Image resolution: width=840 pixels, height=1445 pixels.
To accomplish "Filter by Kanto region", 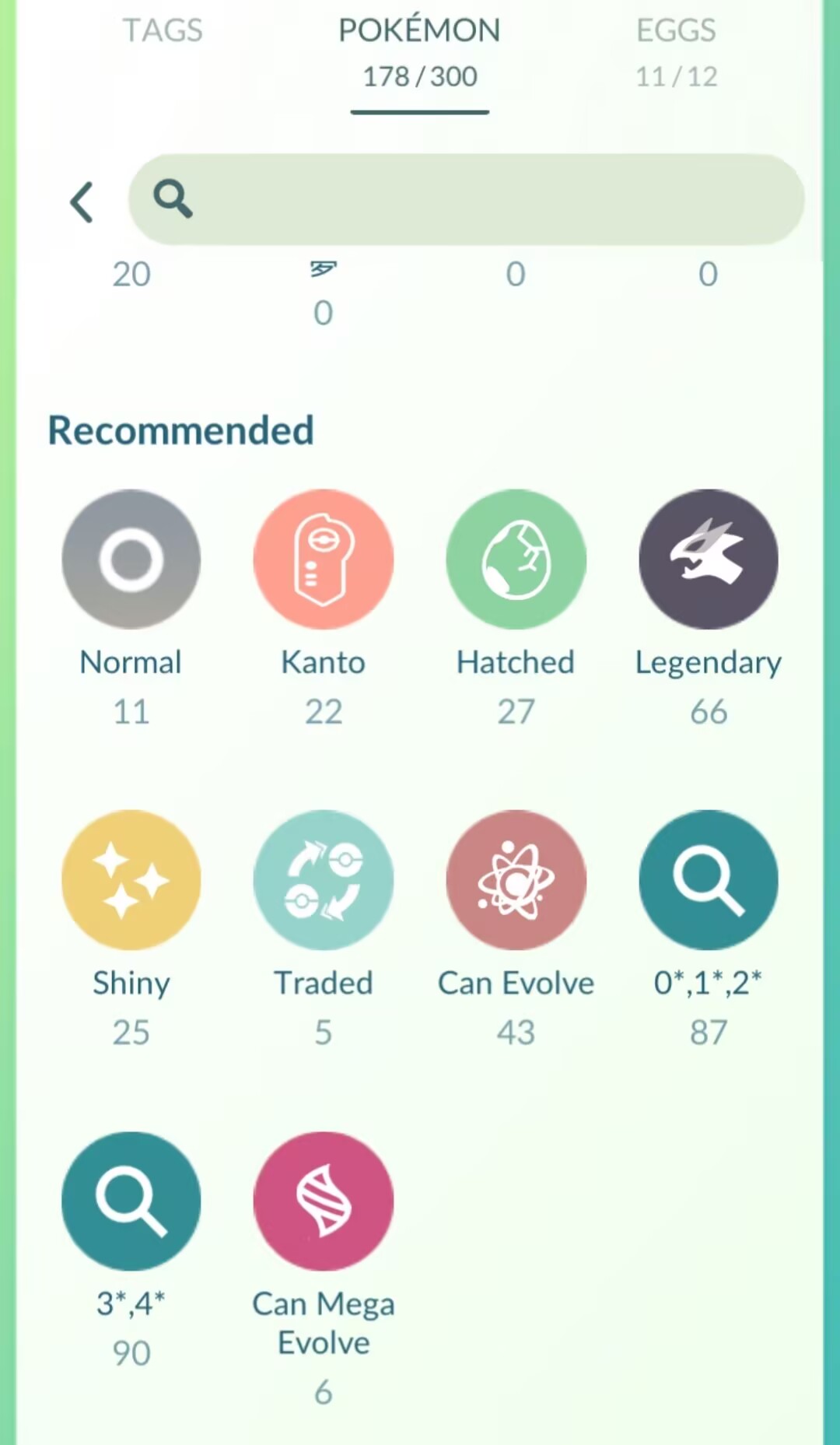I will pos(324,559).
